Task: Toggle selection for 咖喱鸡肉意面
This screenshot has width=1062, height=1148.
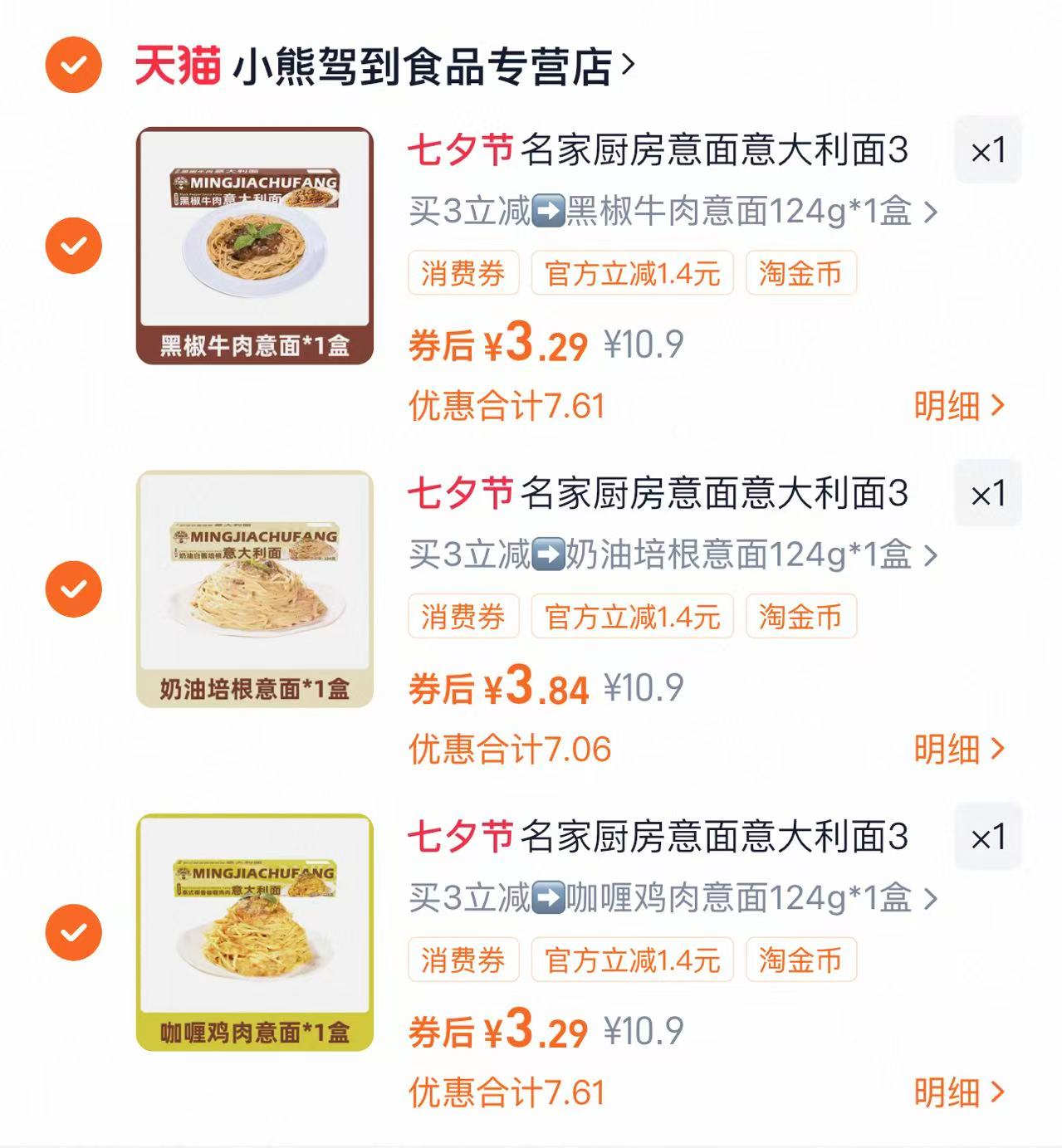Action: tap(76, 933)
